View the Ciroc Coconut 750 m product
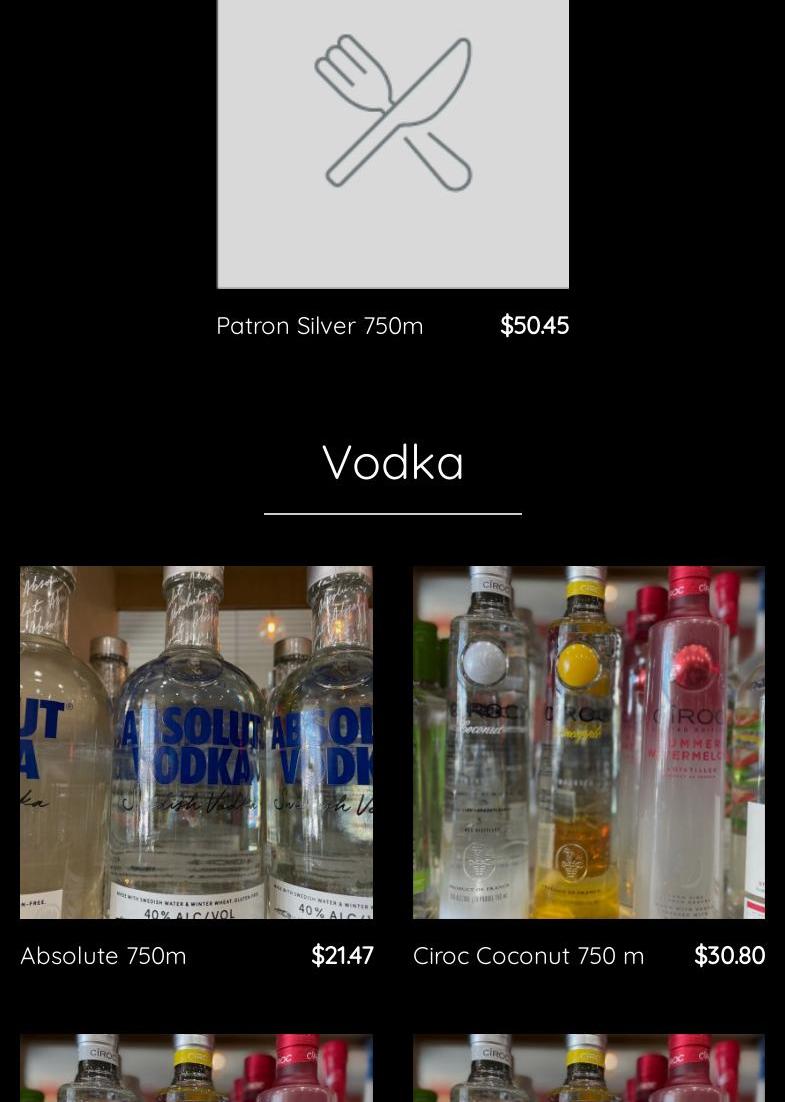 pyautogui.click(x=588, y=742)
